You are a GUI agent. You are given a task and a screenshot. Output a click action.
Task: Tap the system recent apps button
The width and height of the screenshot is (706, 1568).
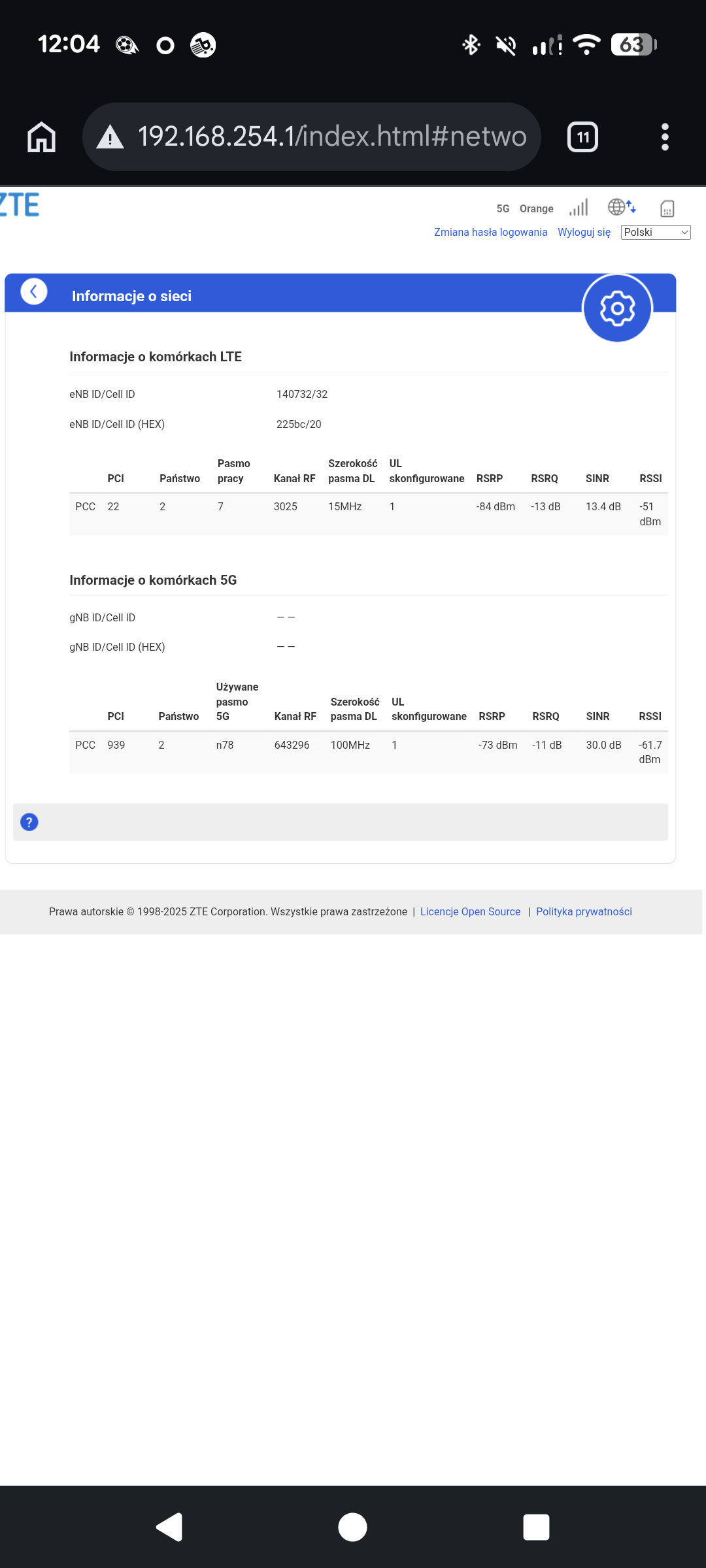(x=536, y=1527)
